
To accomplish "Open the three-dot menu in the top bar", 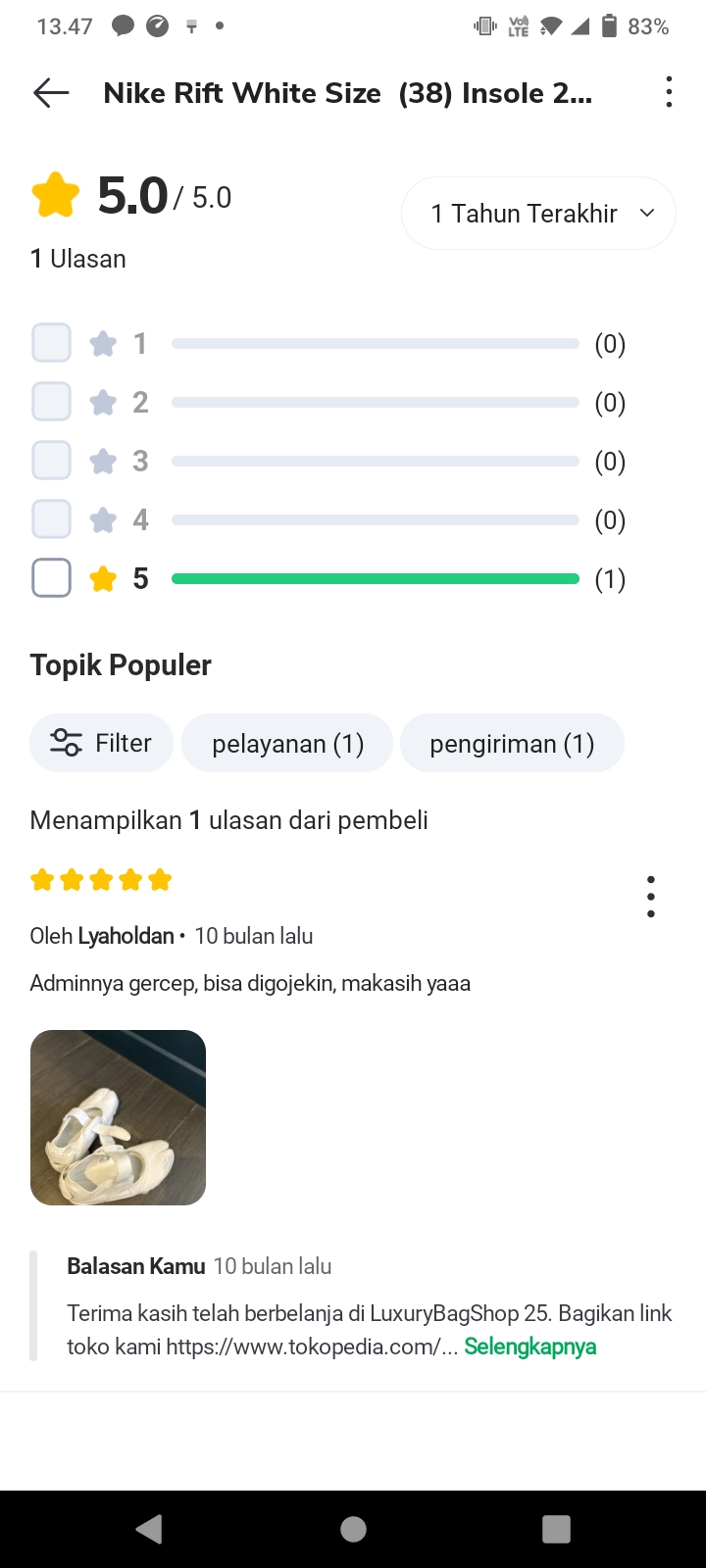I will pyautogui.click(x=668, y=92).
